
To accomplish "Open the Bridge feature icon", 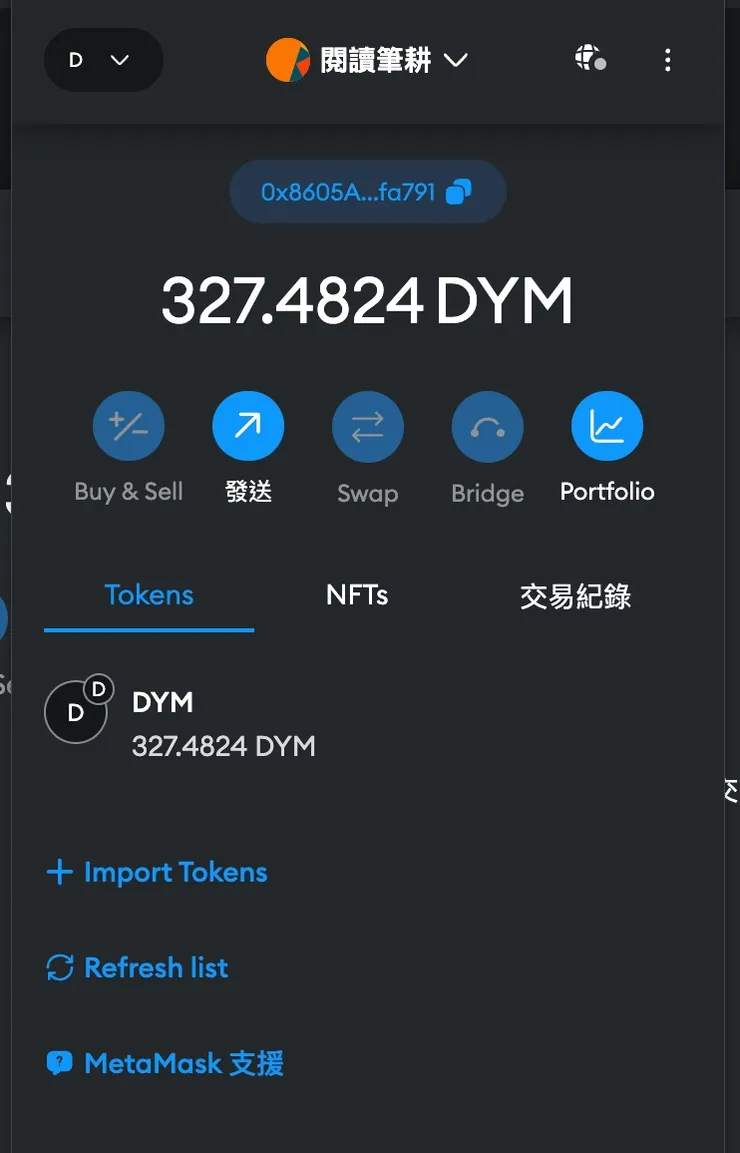I will [x=487, y=425].
